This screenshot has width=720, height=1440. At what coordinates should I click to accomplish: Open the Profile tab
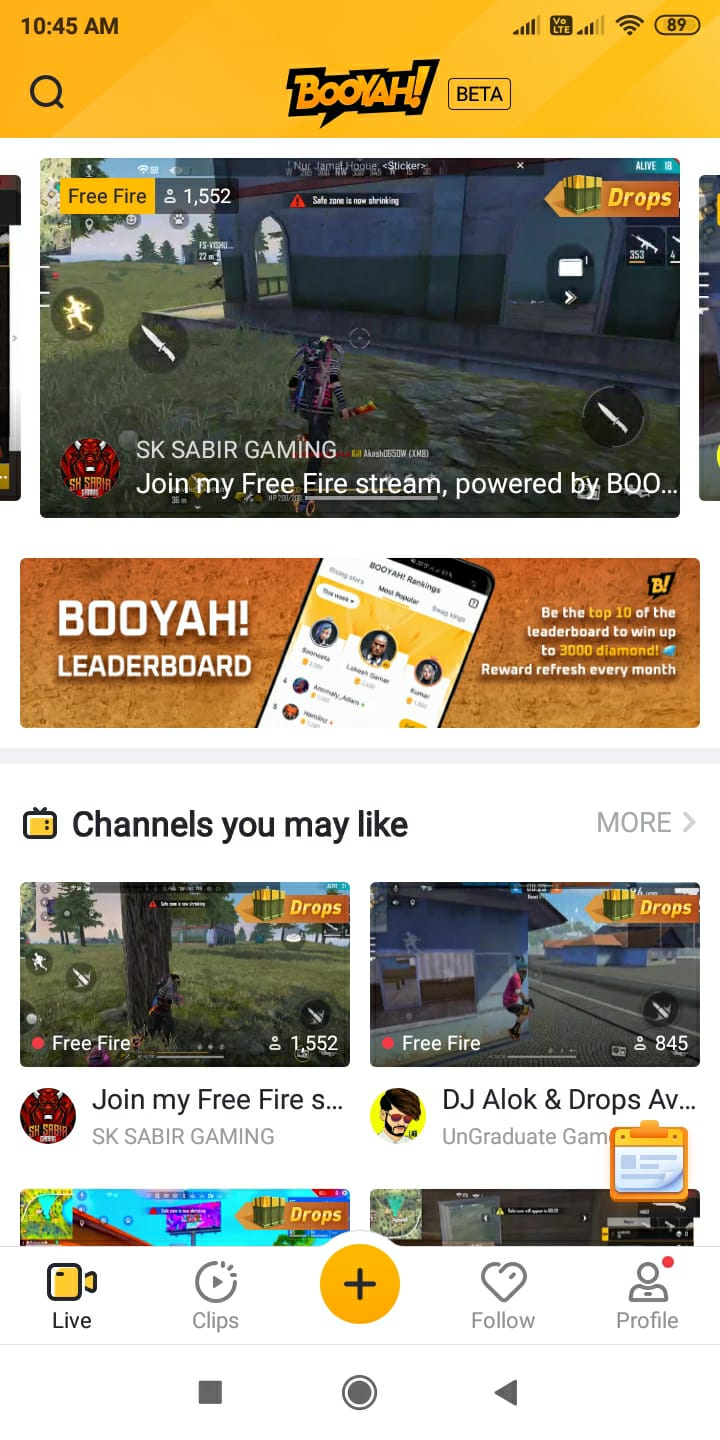coord(647,1296)
